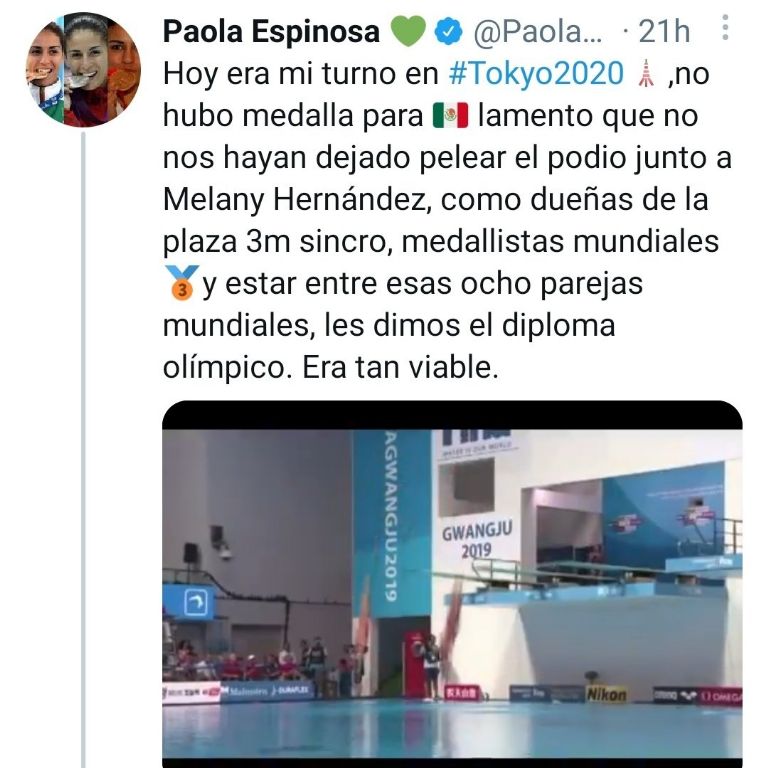
Task: Open Paola Espinosa's profile name
Action: tap(271, 32)
